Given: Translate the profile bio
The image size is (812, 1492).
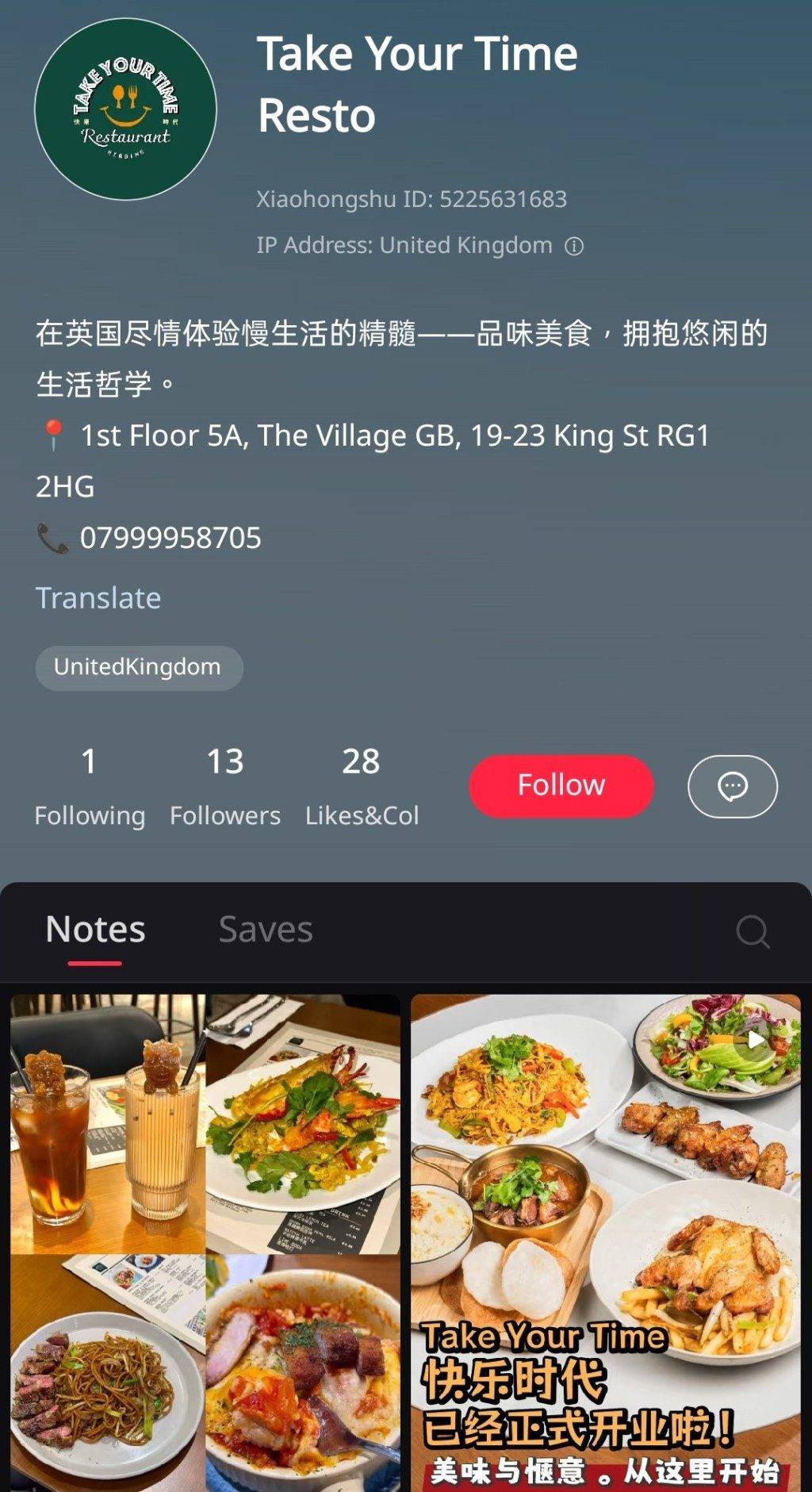Looking at the screenshot, I should click(x=98, y=598).
